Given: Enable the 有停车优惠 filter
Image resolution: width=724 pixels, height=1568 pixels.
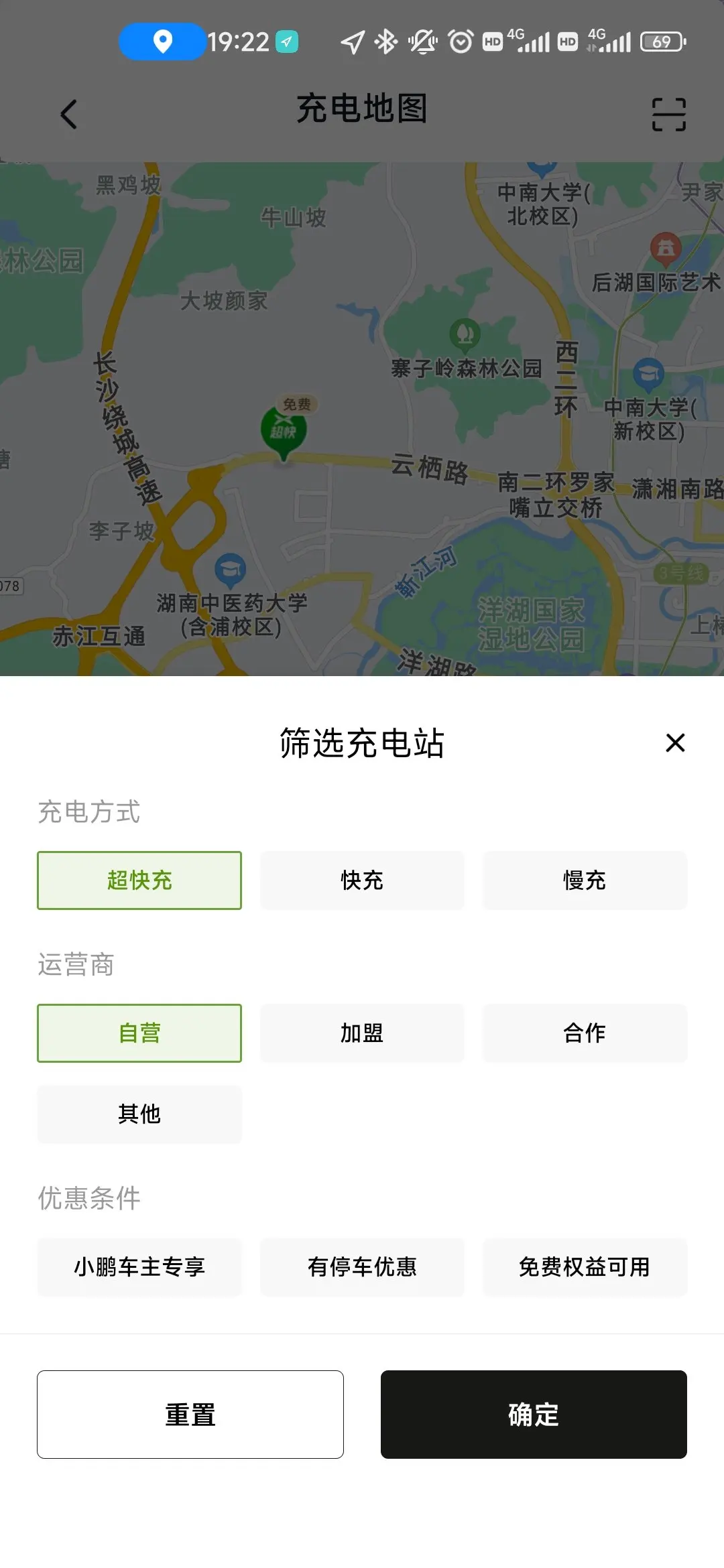Looking at the screenshot, I should point(362,1267).
